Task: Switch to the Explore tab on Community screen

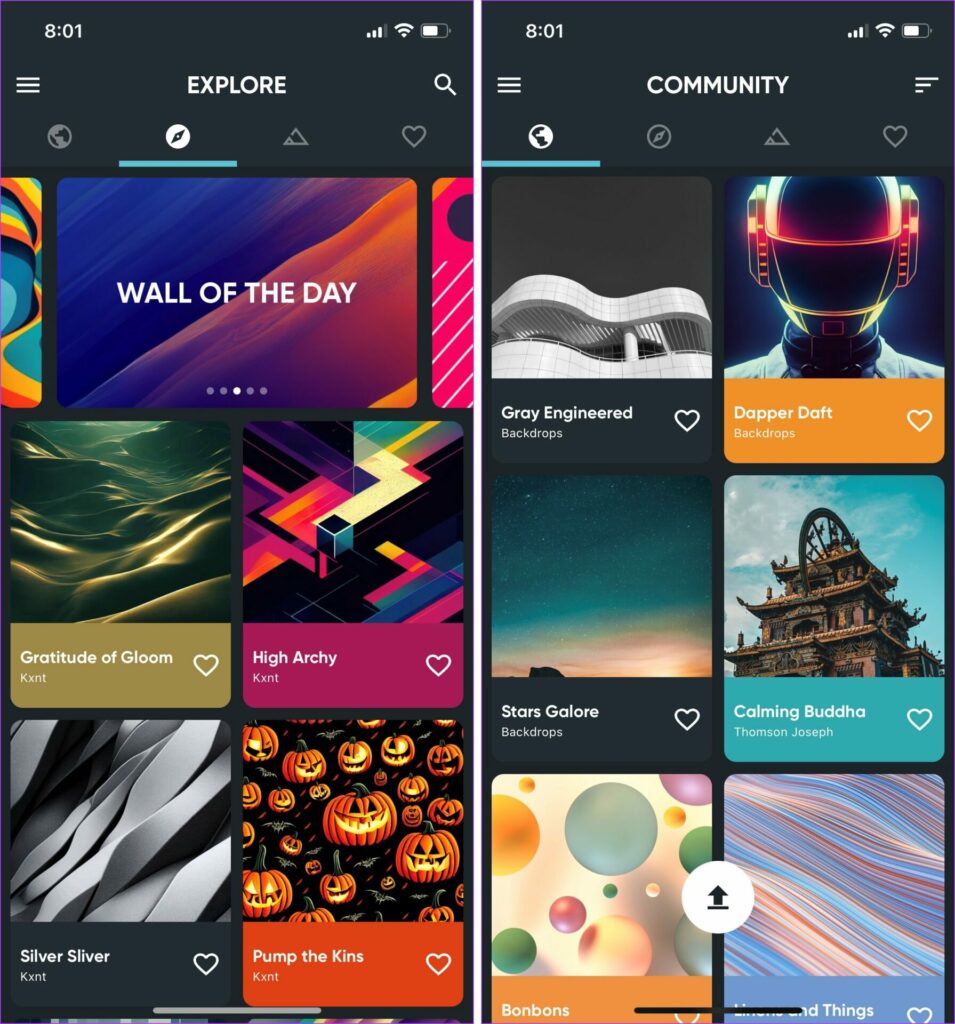Action: click(x=658, y=136)
